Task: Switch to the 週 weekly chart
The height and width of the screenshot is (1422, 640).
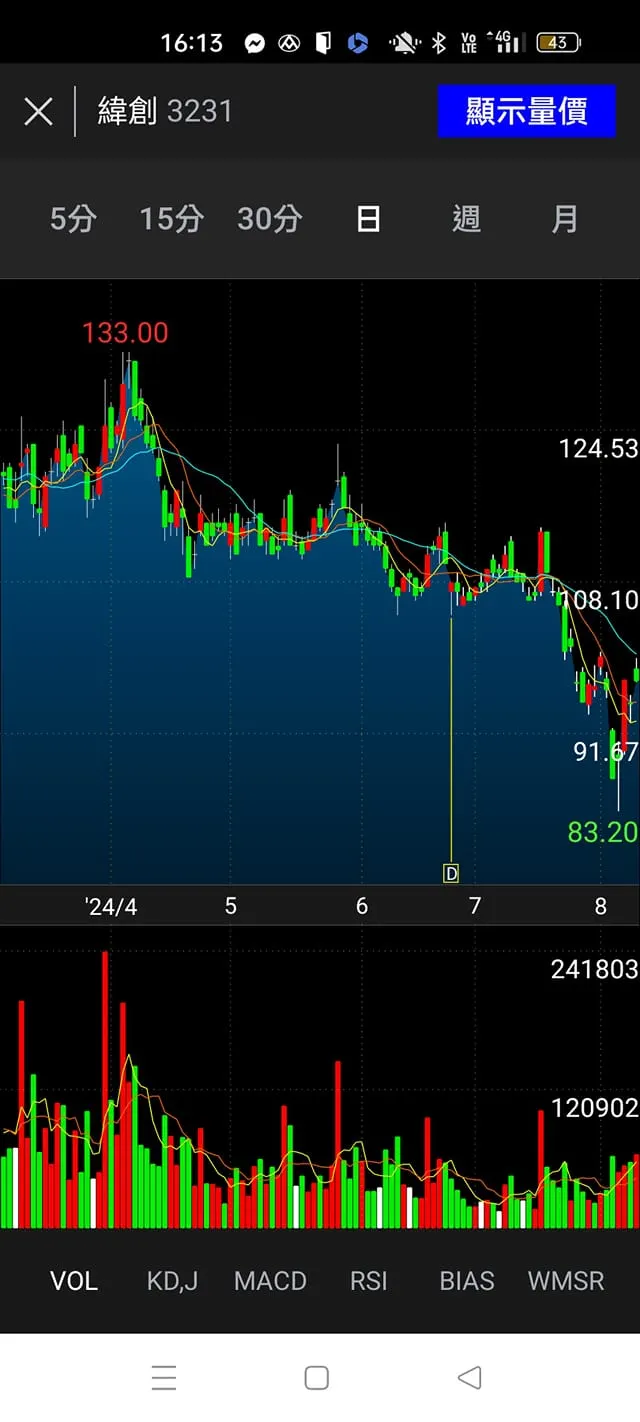Action: click(466, 219)
